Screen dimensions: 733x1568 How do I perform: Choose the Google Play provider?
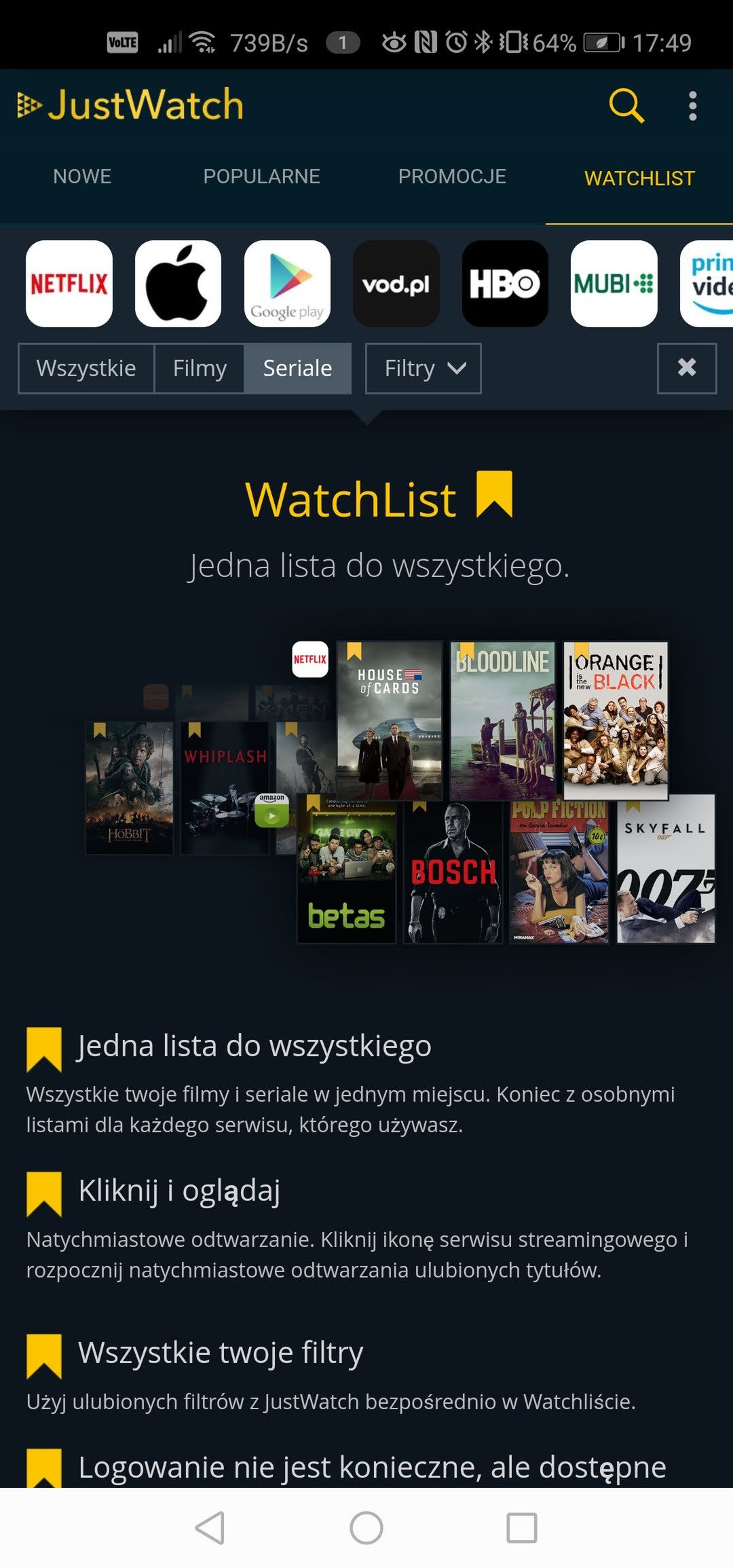(x=287, y=284)
